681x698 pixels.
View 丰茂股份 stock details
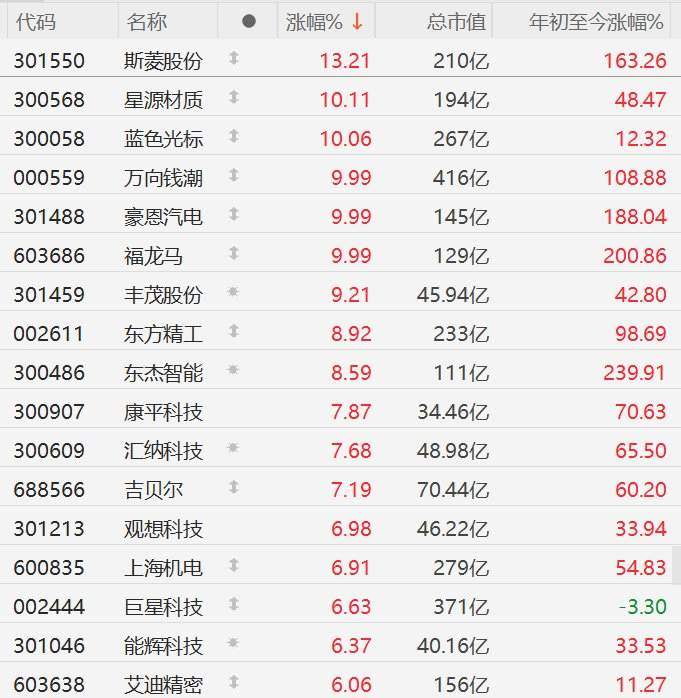point(163,295)
